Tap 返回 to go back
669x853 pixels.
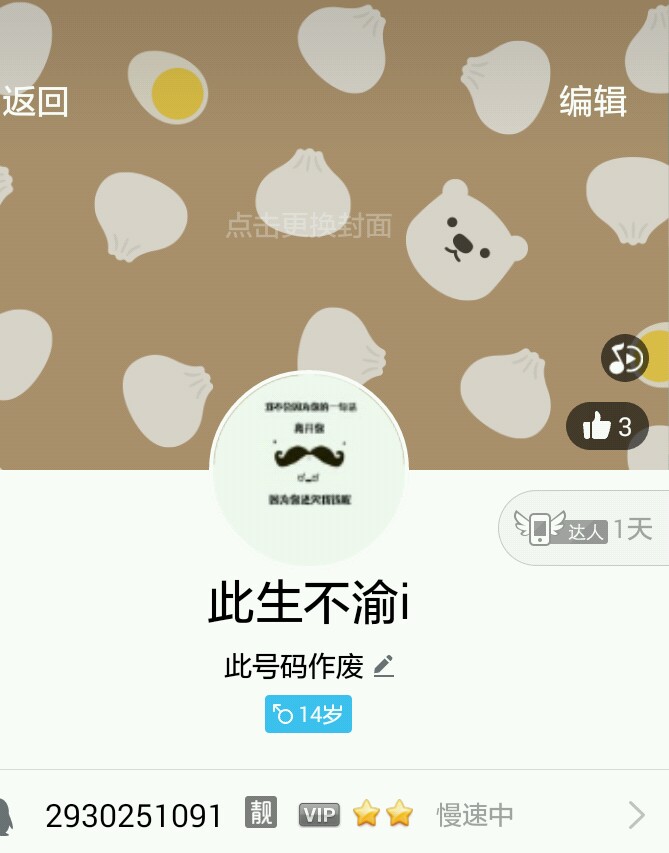[x=36, y=101]
